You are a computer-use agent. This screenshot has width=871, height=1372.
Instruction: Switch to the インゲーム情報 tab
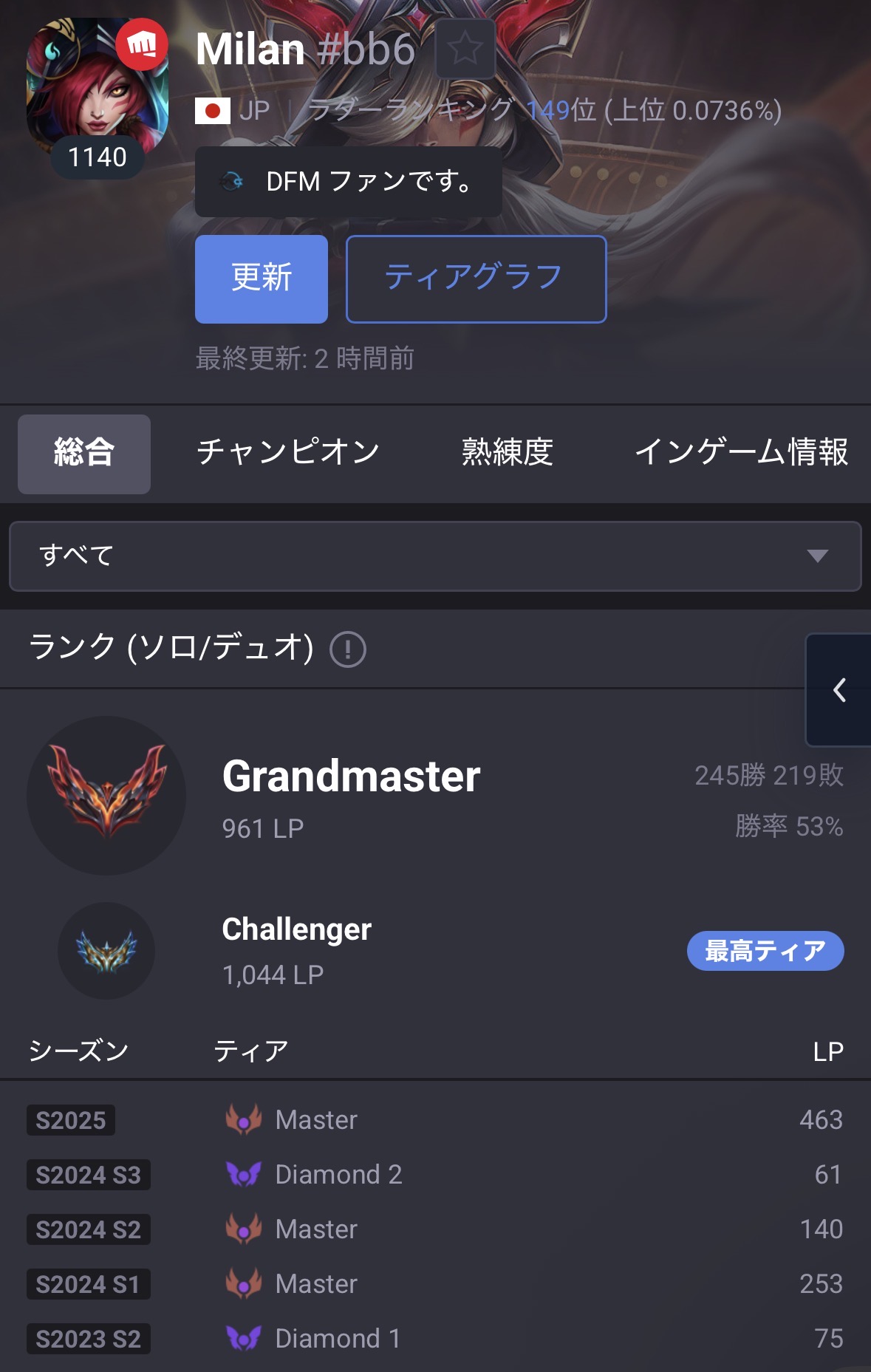click(741, 453)
